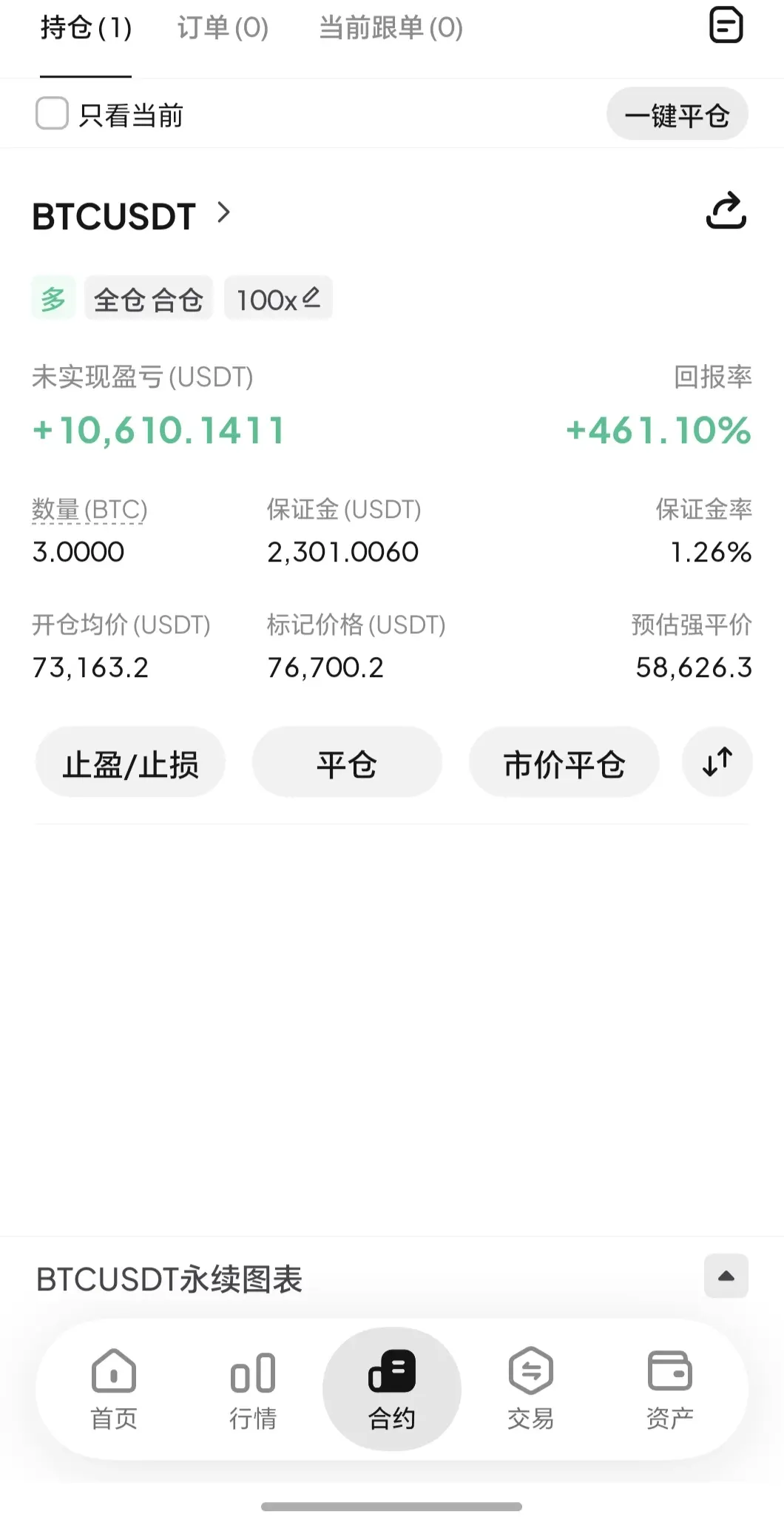Go to the 首页 tab
This screenshot has height=1531, width=784.
click(x=114, y=1389)
